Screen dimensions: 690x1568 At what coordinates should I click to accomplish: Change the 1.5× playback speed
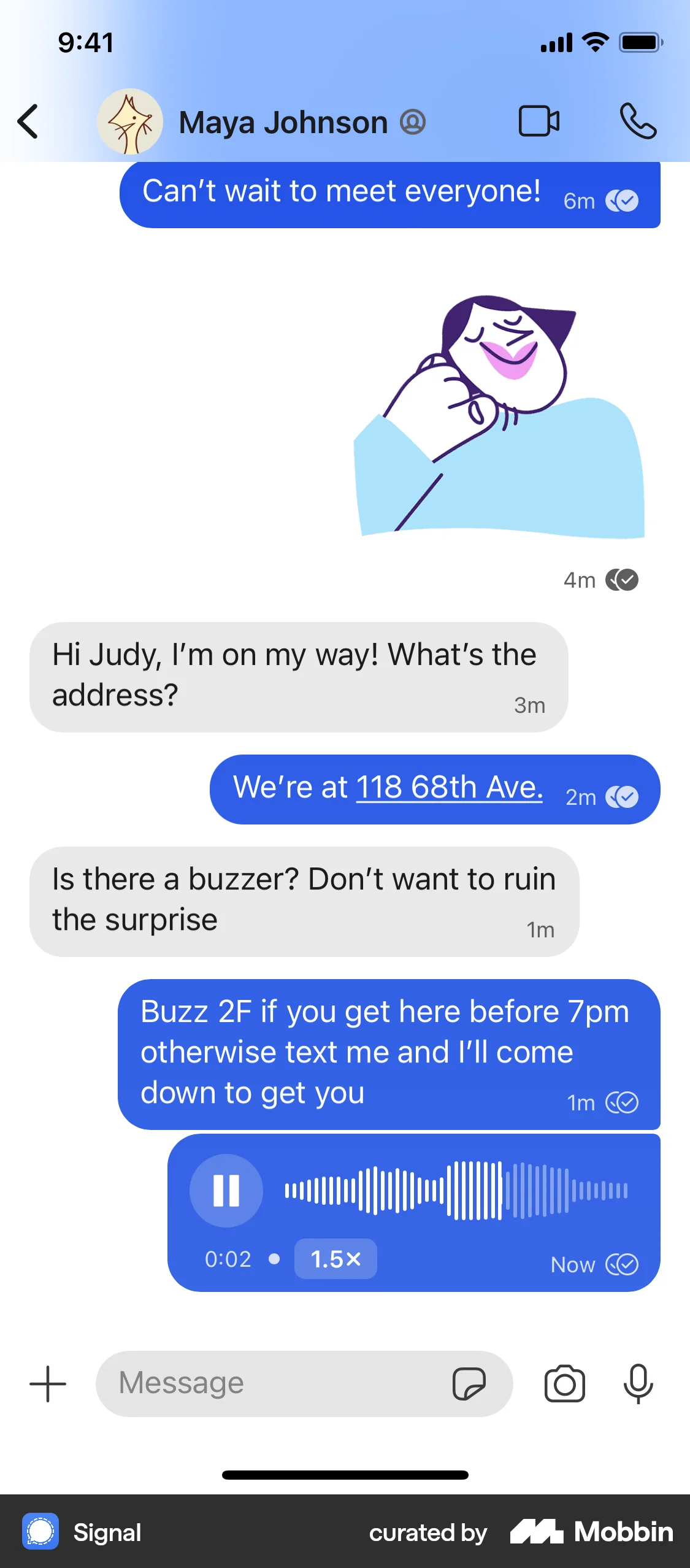click(x=335, y=1259)
